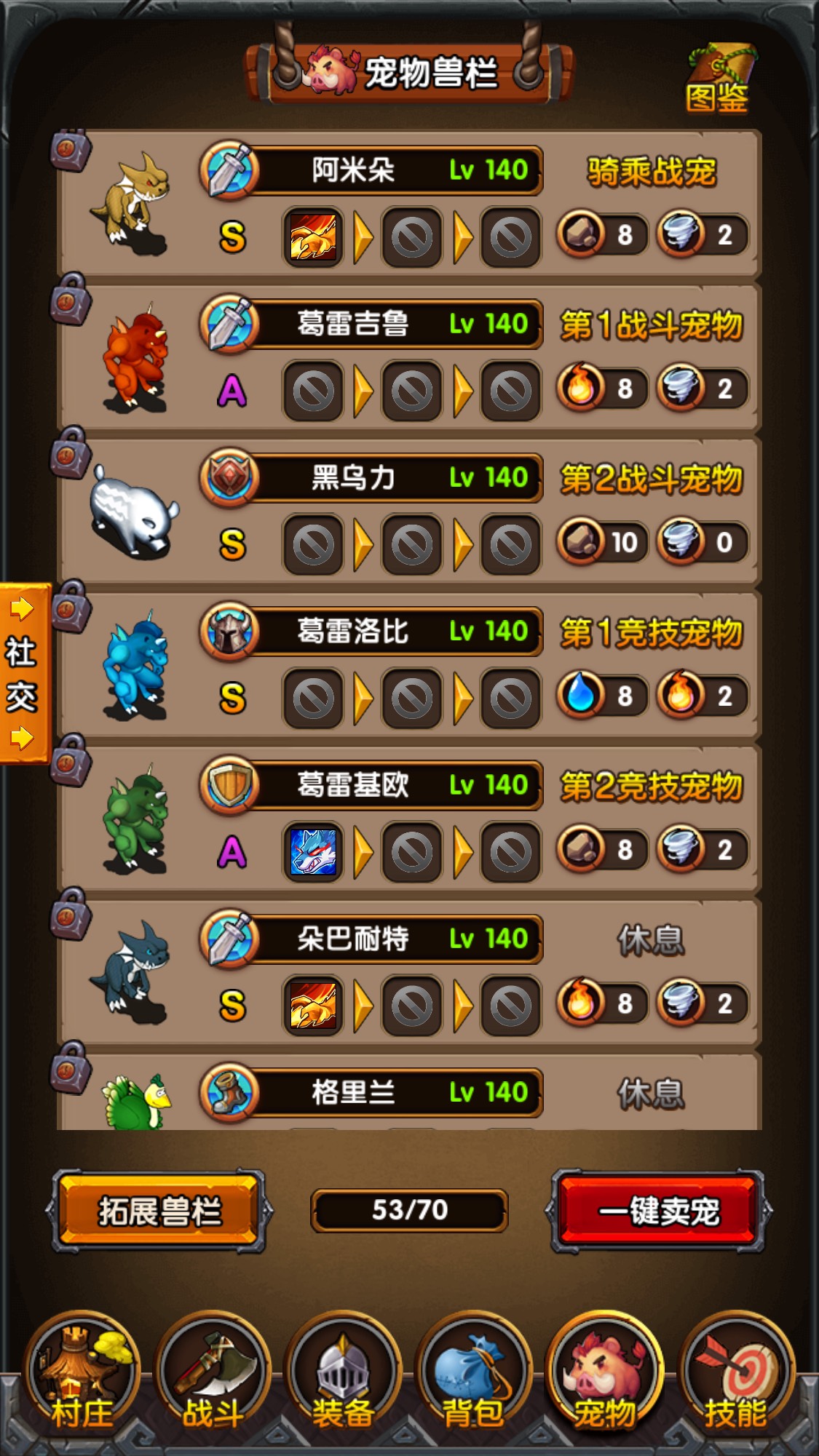Select the pet 葛雷吉鲁
This screenshot has width=819, height=1456.
pyautogui.click(x=393, y=325)
